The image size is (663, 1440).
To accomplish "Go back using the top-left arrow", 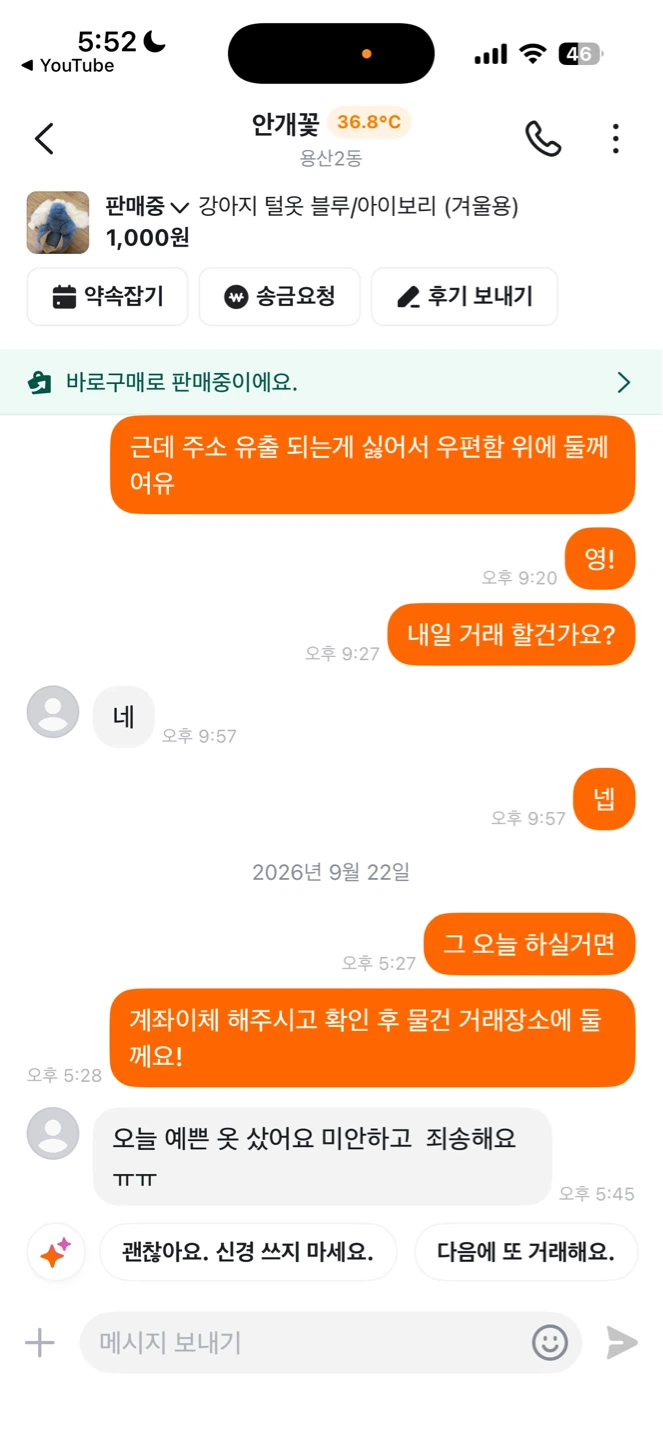I will tap(44, 139).
